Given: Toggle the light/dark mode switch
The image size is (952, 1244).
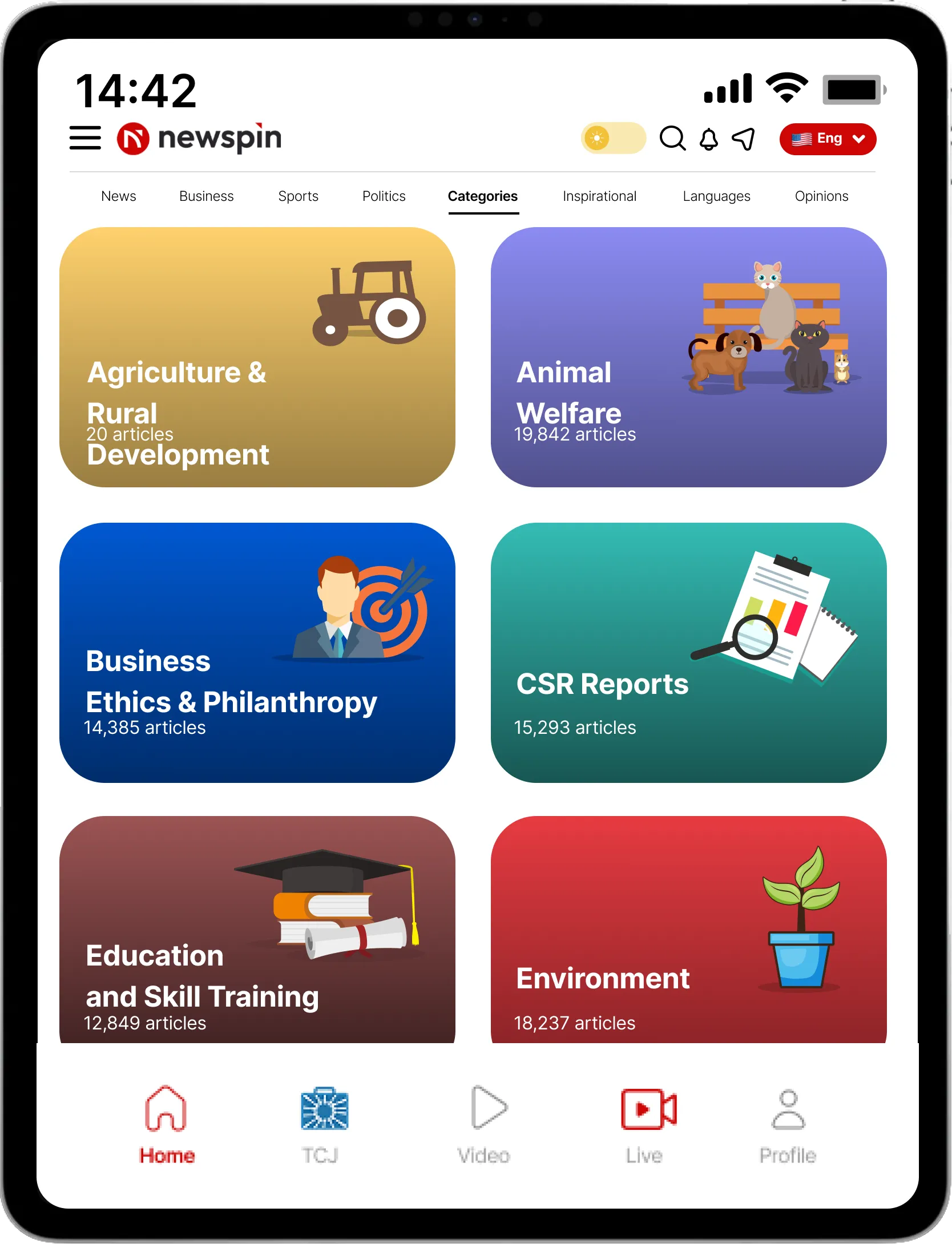Looking at the screenshot, I should pyautogui.click(x=612, y=138).
